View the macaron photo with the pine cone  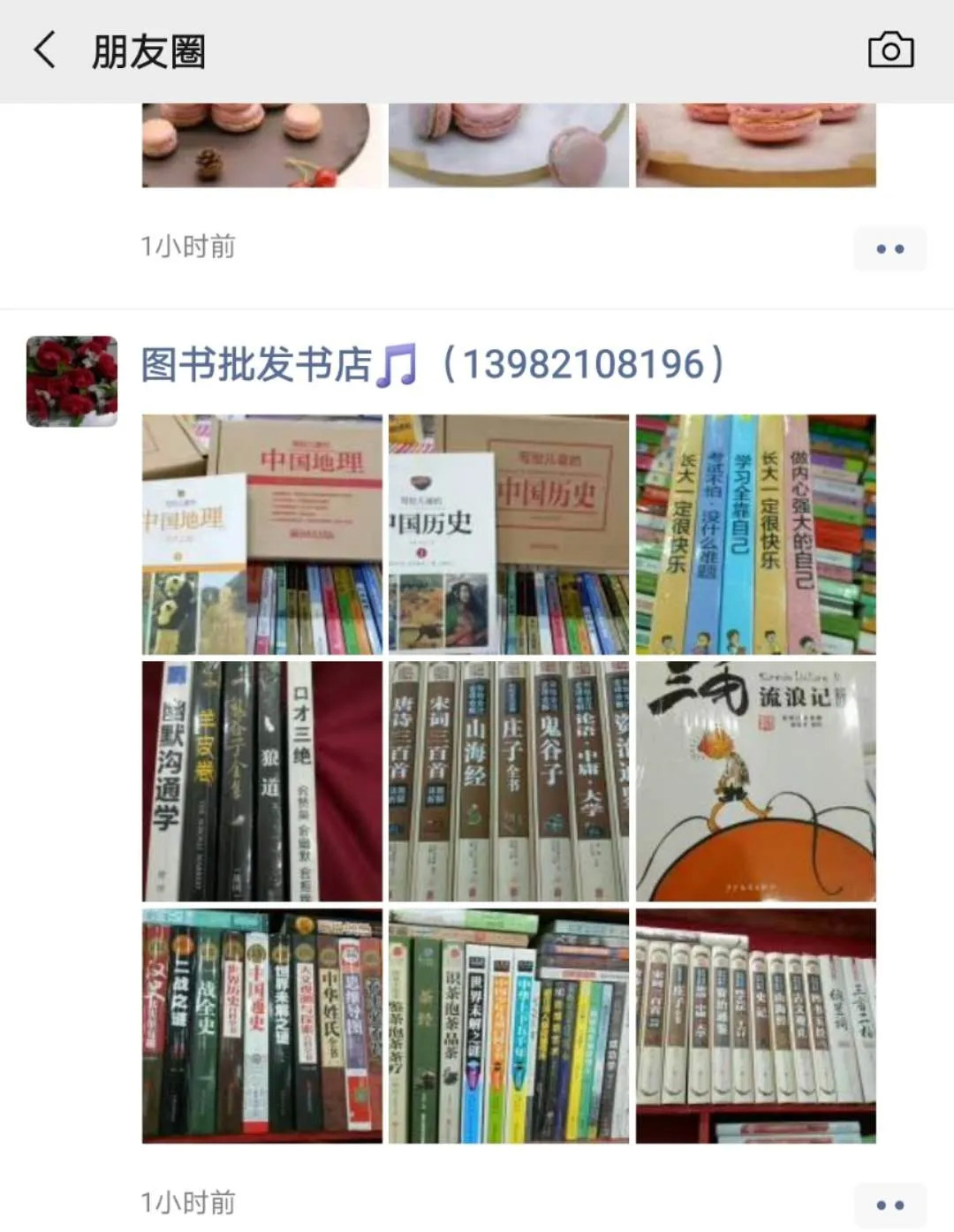coord(262,145)
